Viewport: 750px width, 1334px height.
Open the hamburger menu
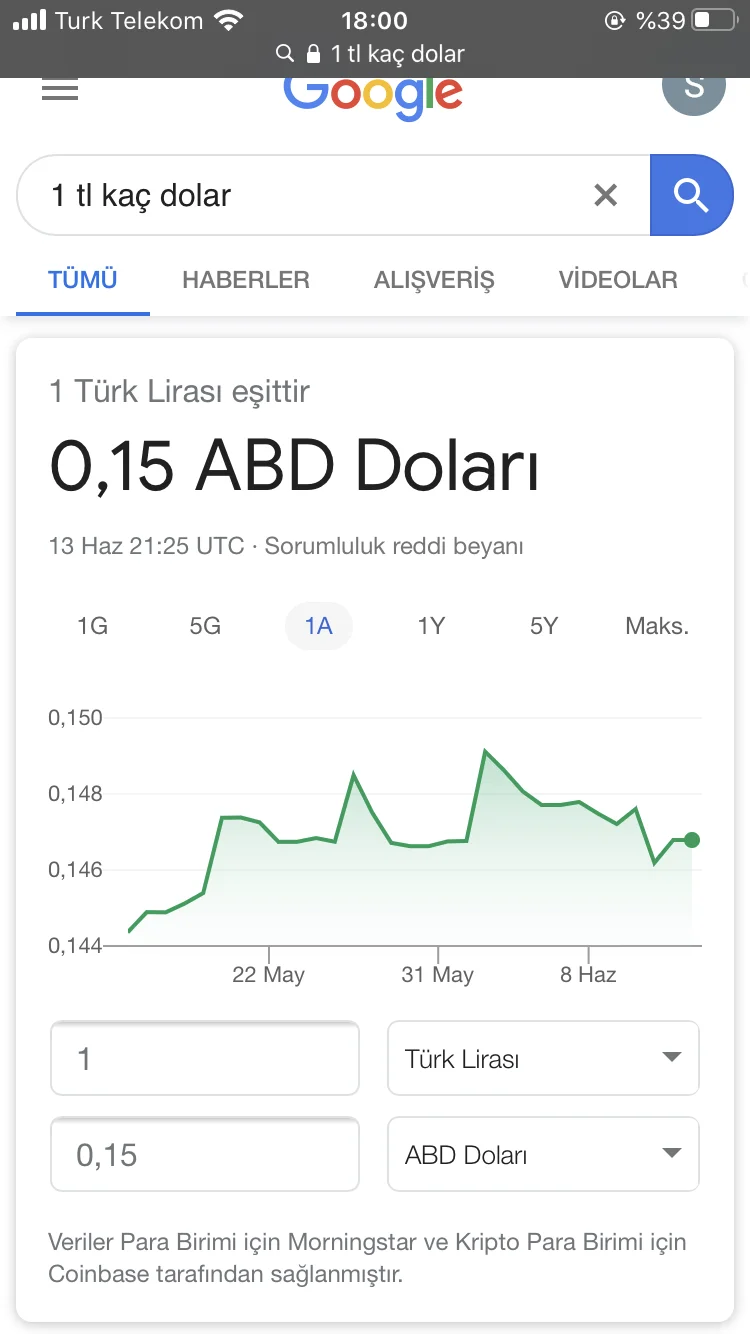pyautogui.click(x=60, y=90)
